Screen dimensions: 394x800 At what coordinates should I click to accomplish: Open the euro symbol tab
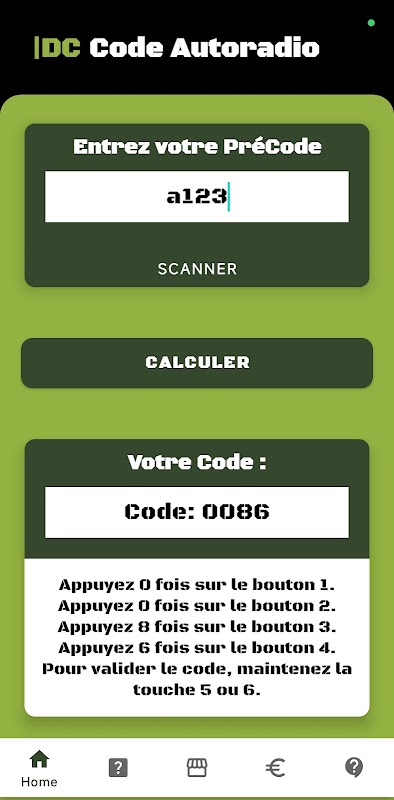[x=276, y=767]
